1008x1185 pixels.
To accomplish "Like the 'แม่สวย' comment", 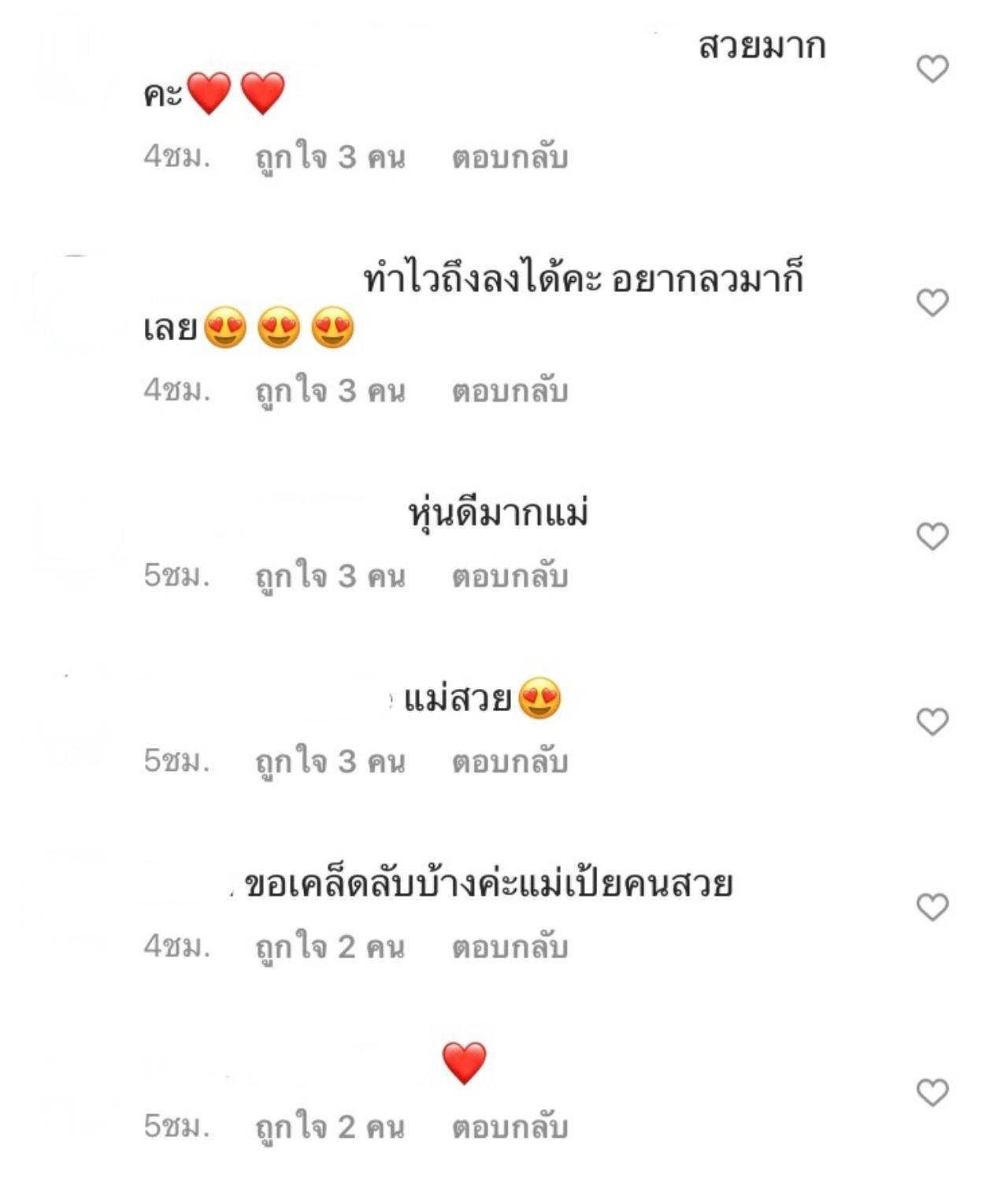I will (x=932, y=721).
